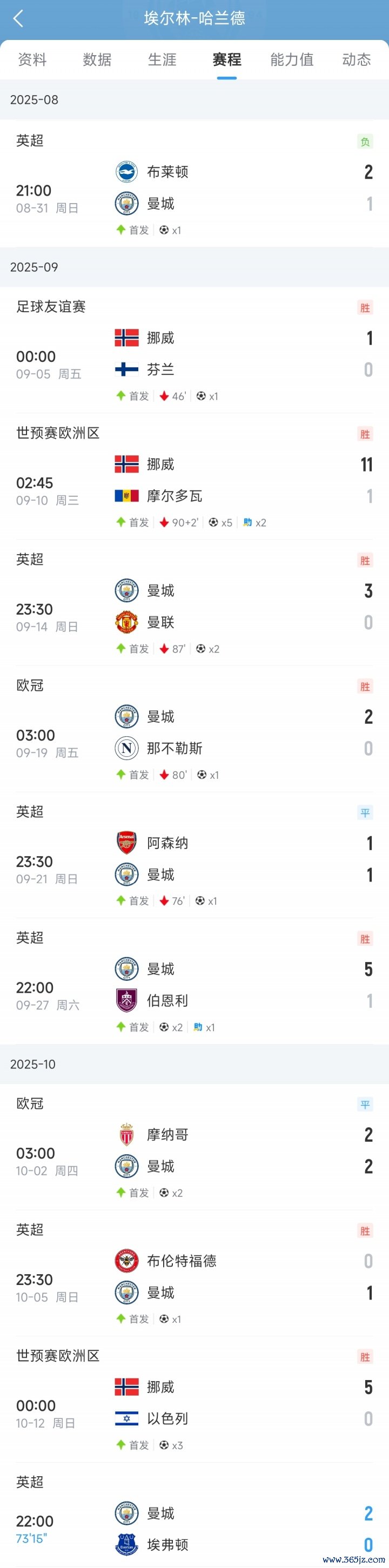The width and height of the screenshot is (389, 1568).
Task: Go back from the 埃尔林-哈兰德 page
Action: point(18,19)
